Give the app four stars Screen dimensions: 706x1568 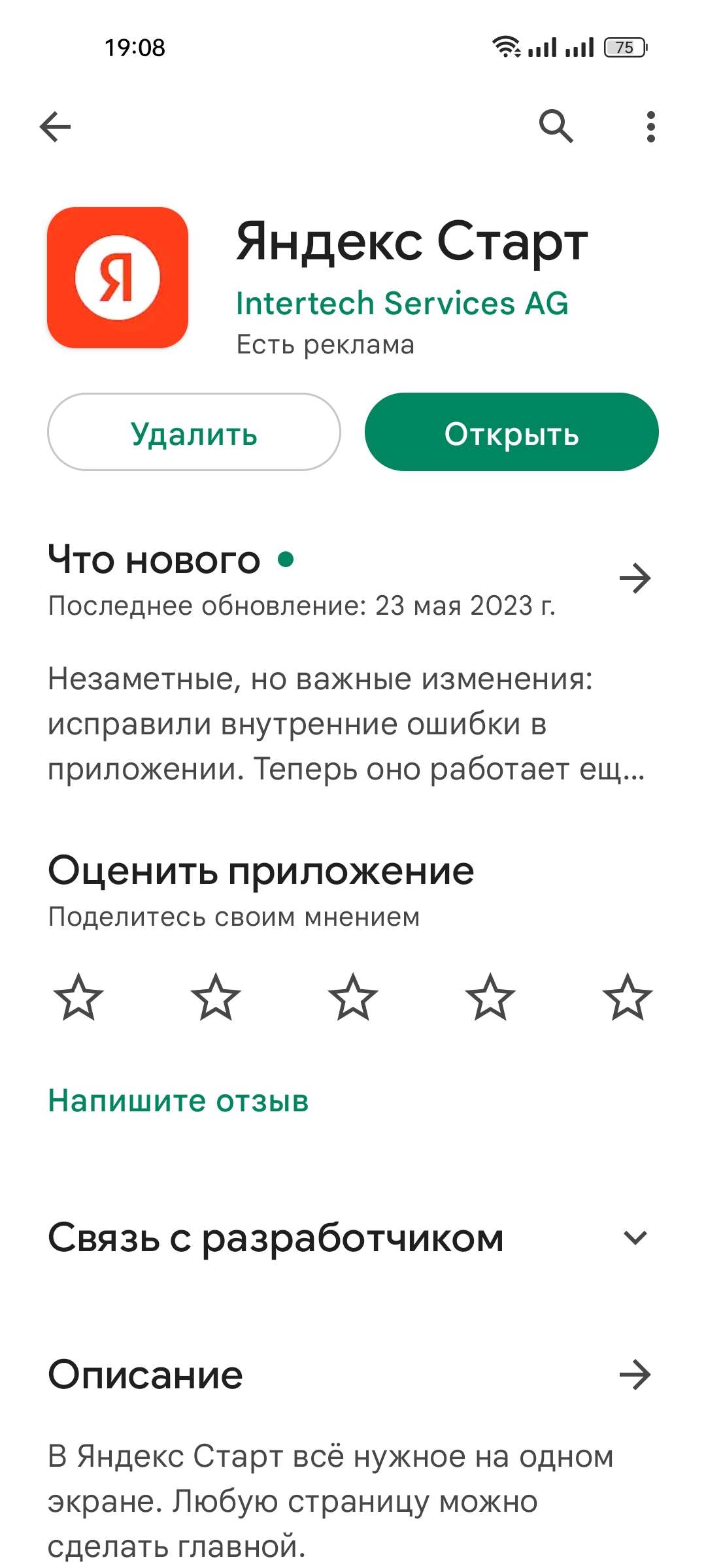490,997
